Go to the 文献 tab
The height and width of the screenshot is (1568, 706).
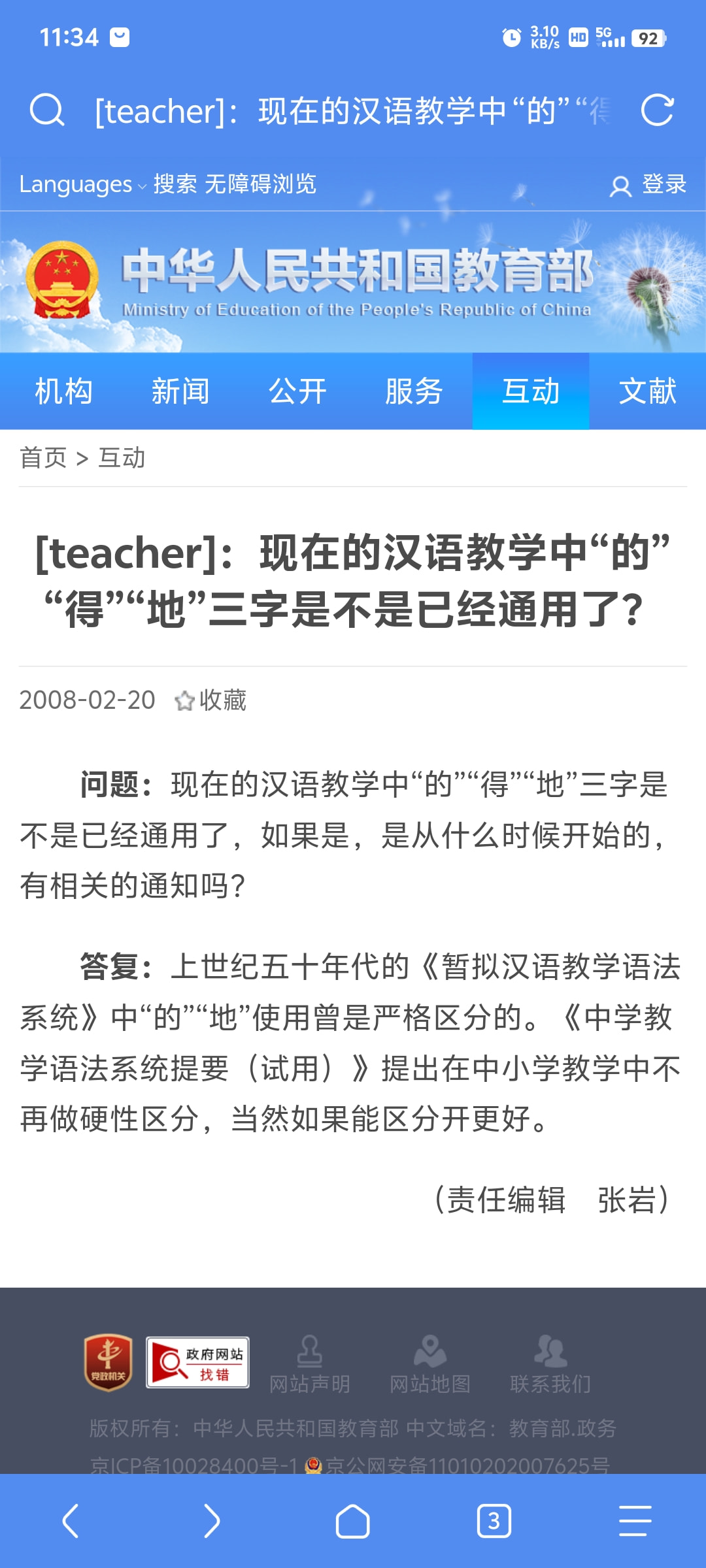(648, 391)
